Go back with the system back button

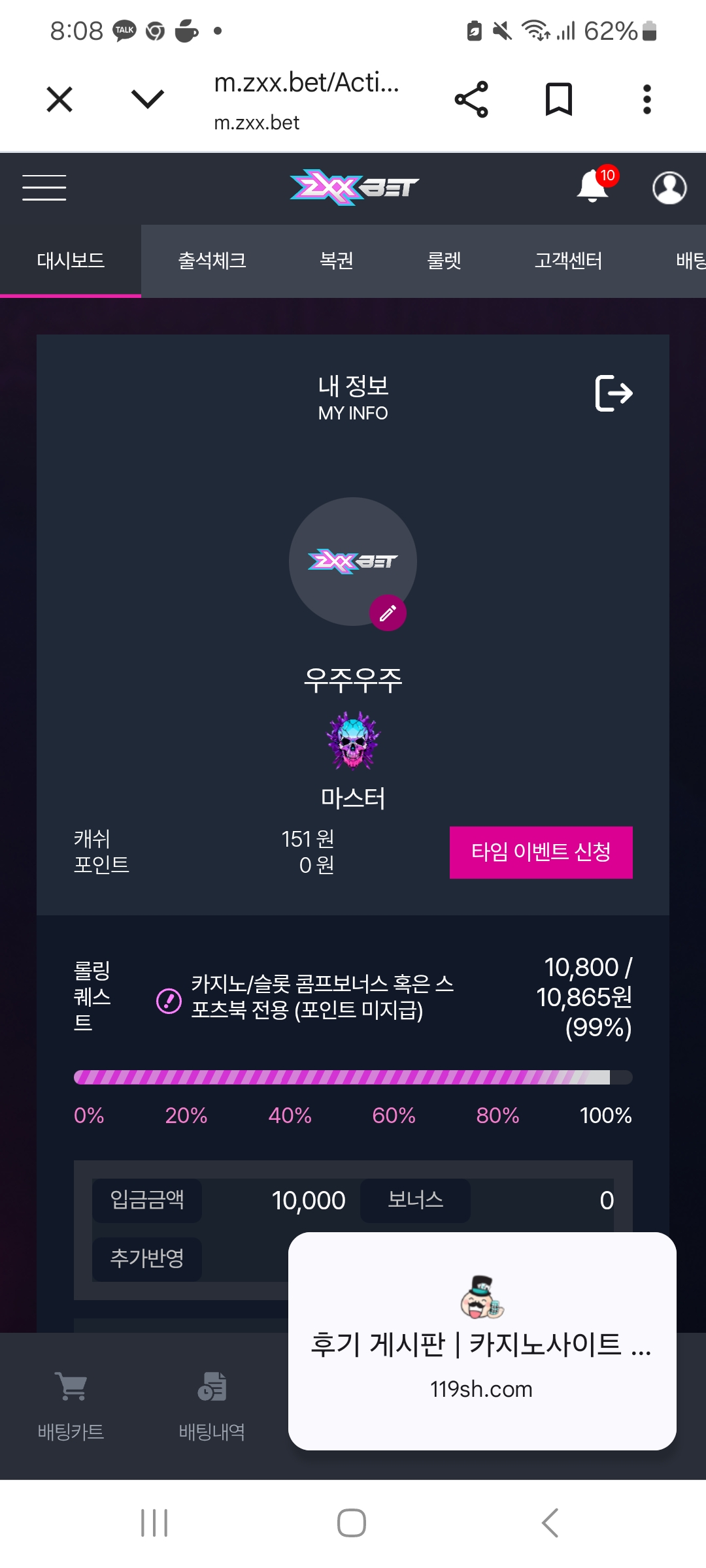coord(550,1523)
